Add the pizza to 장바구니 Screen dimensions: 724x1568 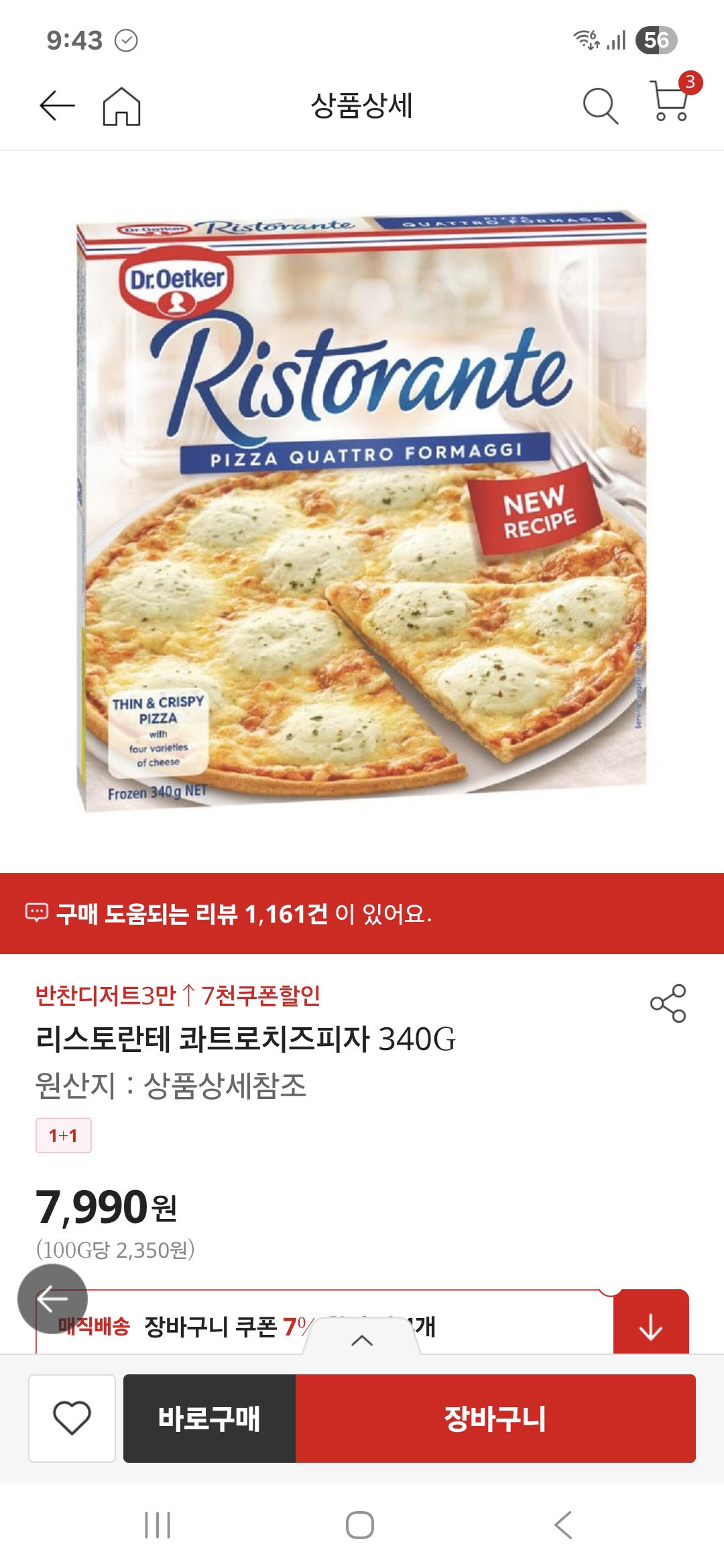click(495, 1418)
